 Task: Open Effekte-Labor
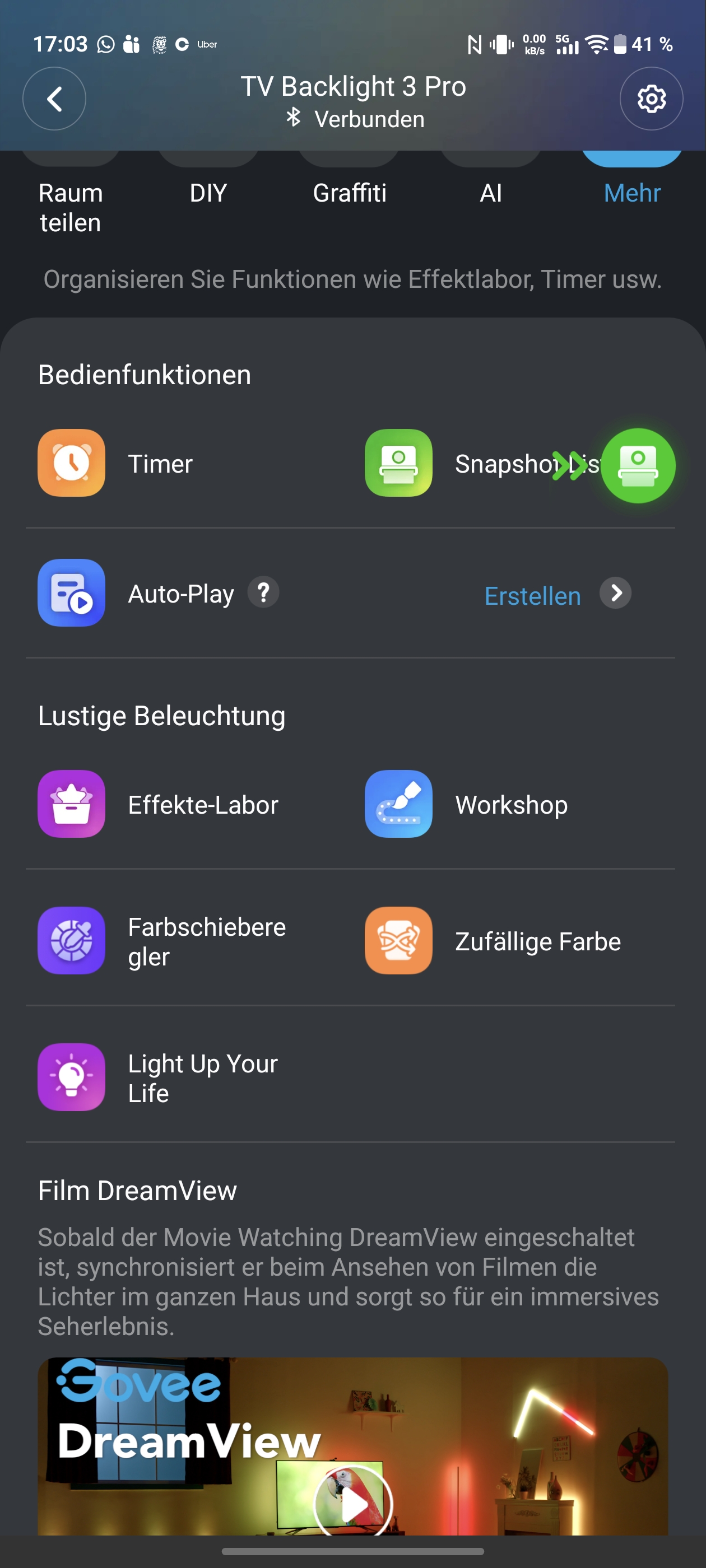(159, 804)
